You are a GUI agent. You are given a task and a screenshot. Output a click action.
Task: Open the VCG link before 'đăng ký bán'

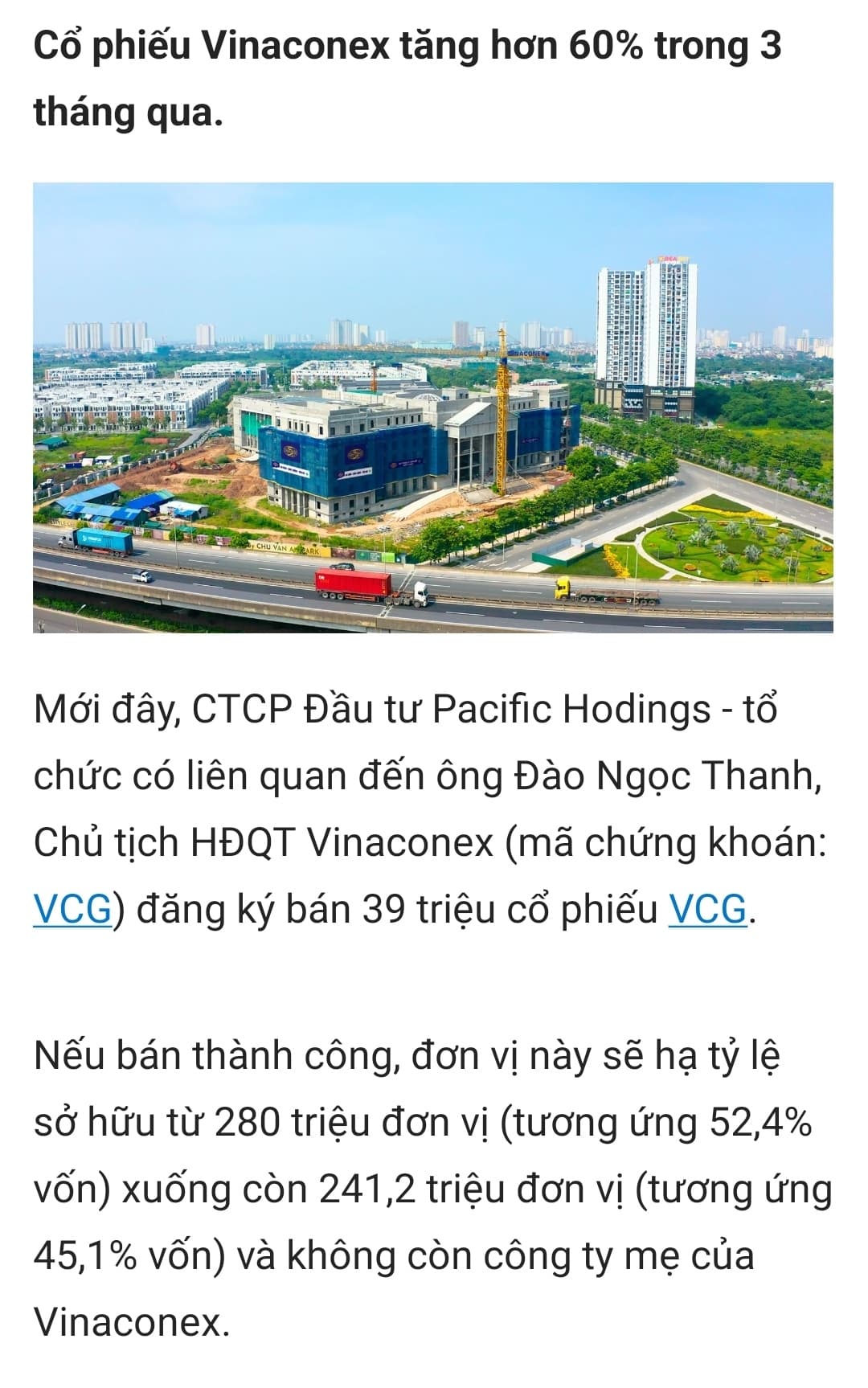coord(72,909)
